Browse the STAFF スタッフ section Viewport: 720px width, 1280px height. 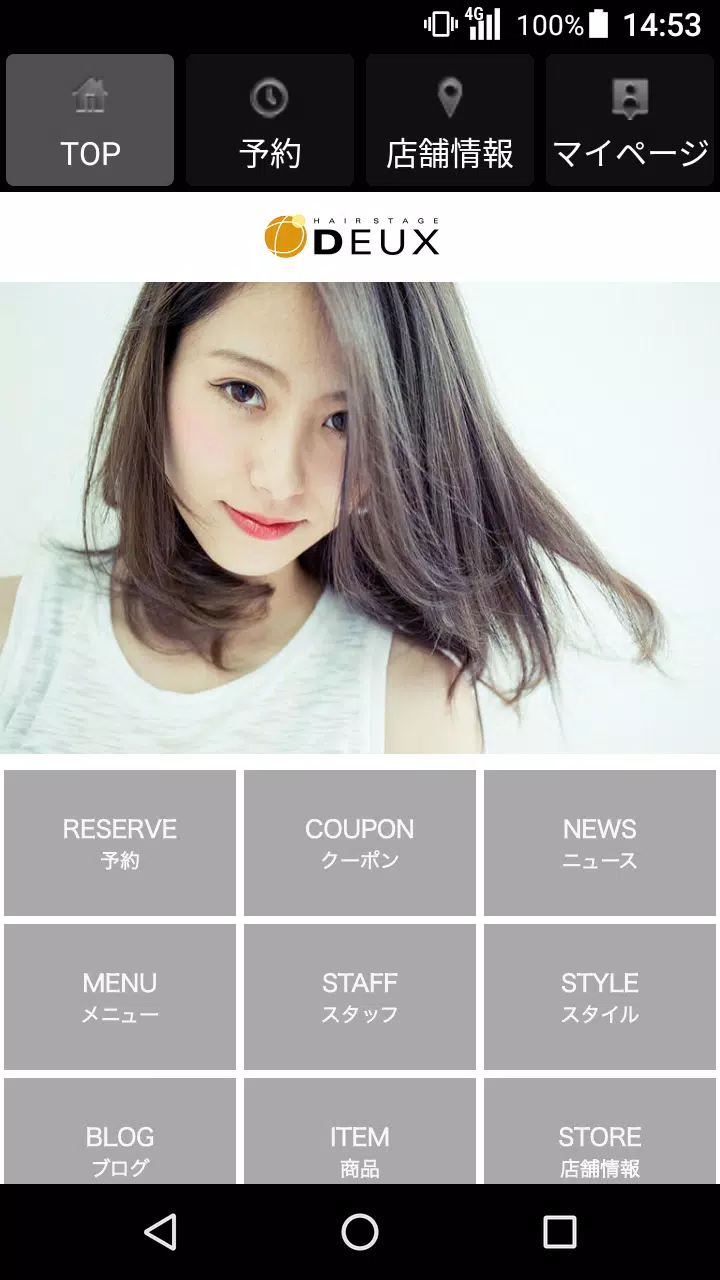pyautogui.click(x=360, y=997)
